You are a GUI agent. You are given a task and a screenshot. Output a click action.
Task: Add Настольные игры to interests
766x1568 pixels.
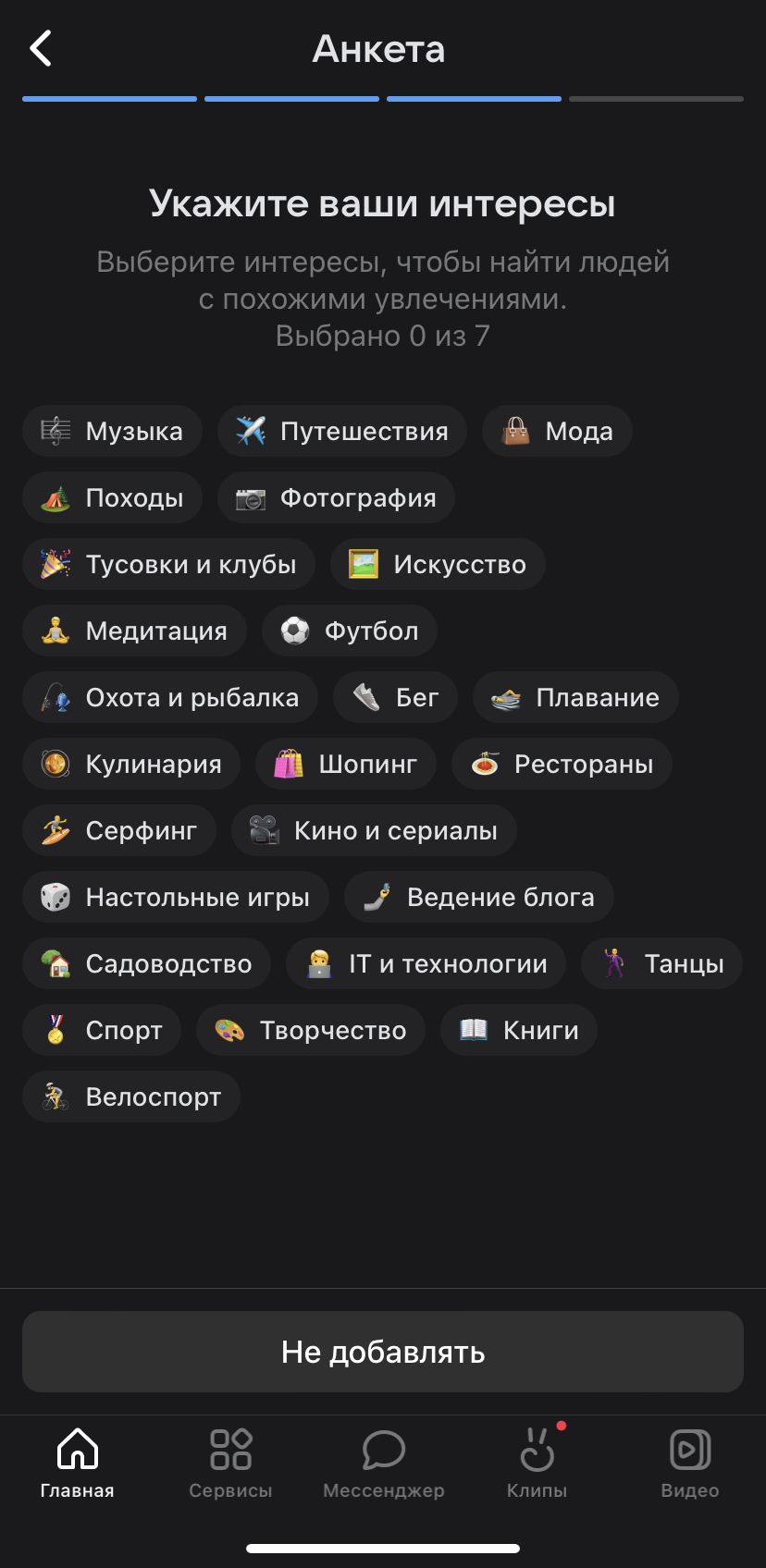(x=175, y=897)
